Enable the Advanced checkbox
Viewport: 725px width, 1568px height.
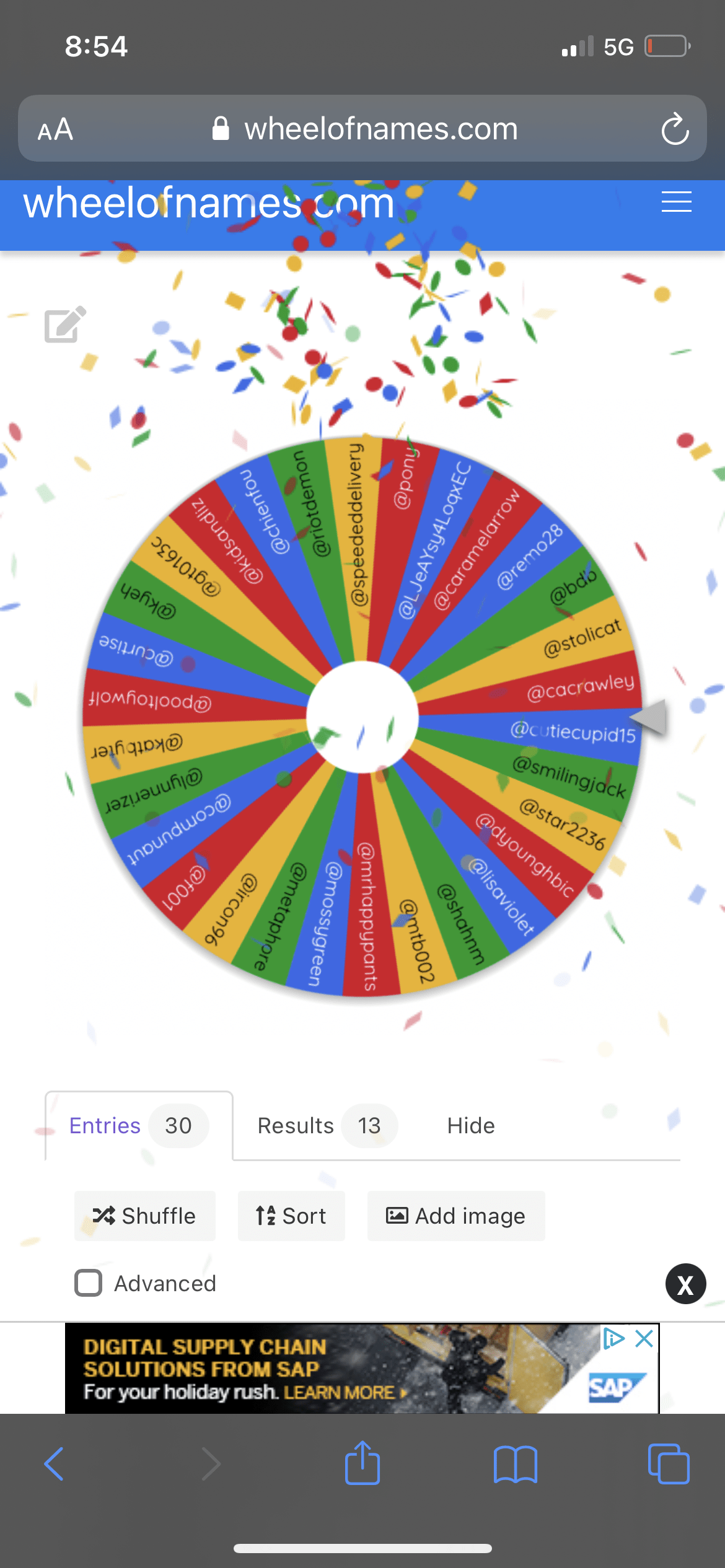pos(89,1283)
